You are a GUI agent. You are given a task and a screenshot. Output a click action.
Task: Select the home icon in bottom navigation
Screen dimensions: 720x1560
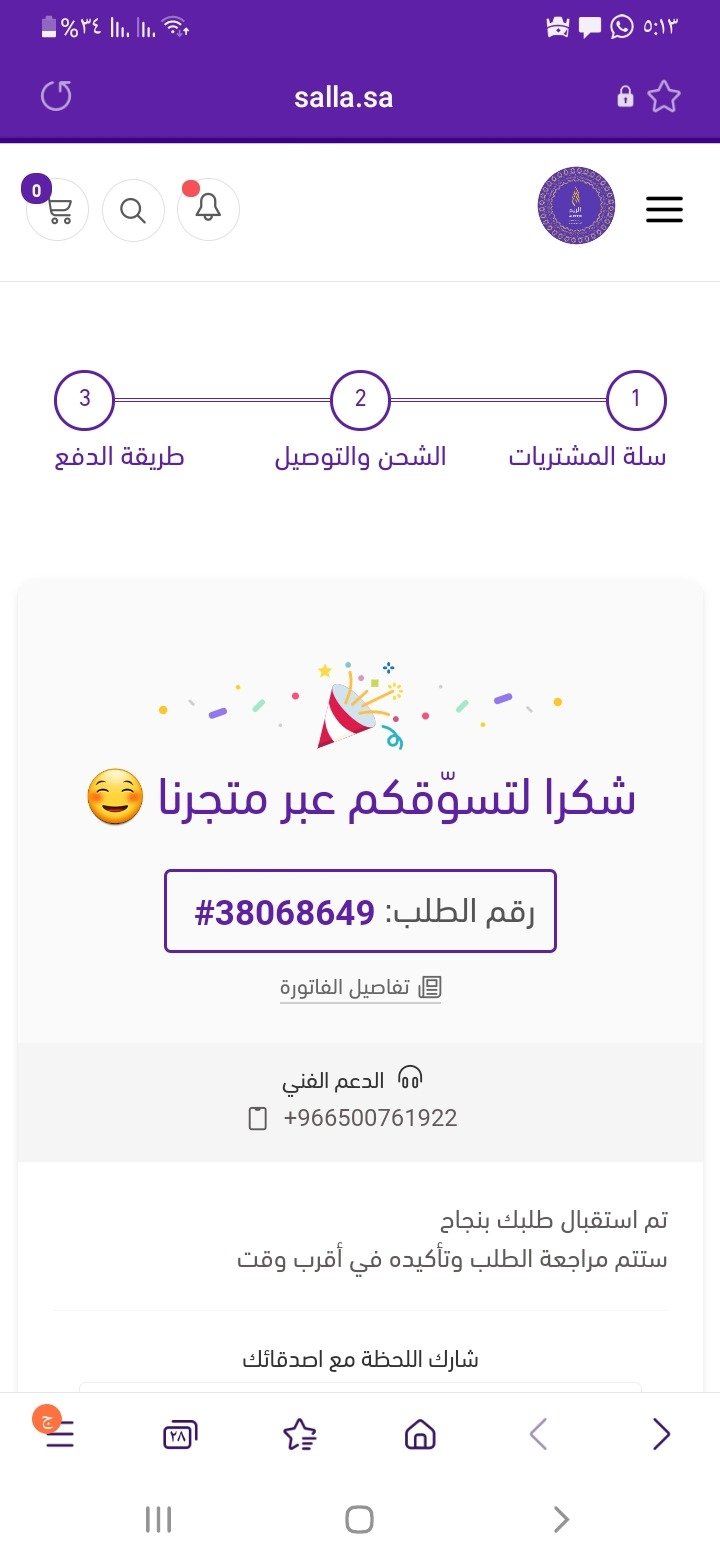click(x=419, y=1434)
